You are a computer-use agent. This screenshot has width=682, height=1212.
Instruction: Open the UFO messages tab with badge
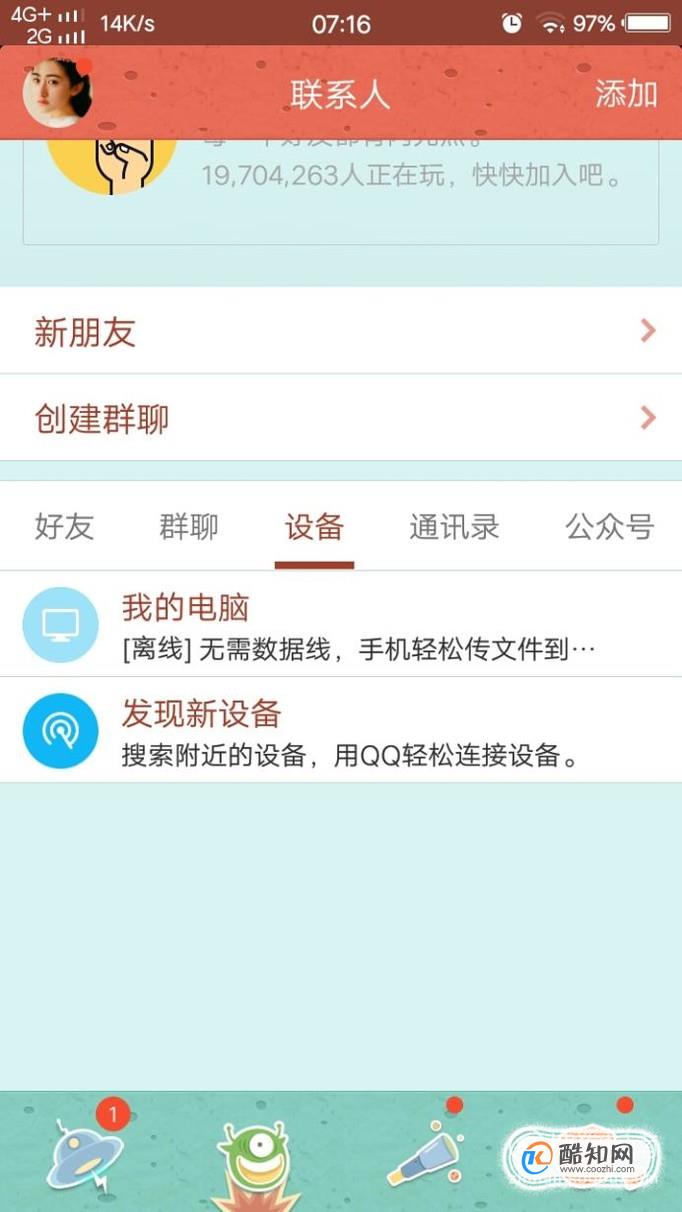85,1157
